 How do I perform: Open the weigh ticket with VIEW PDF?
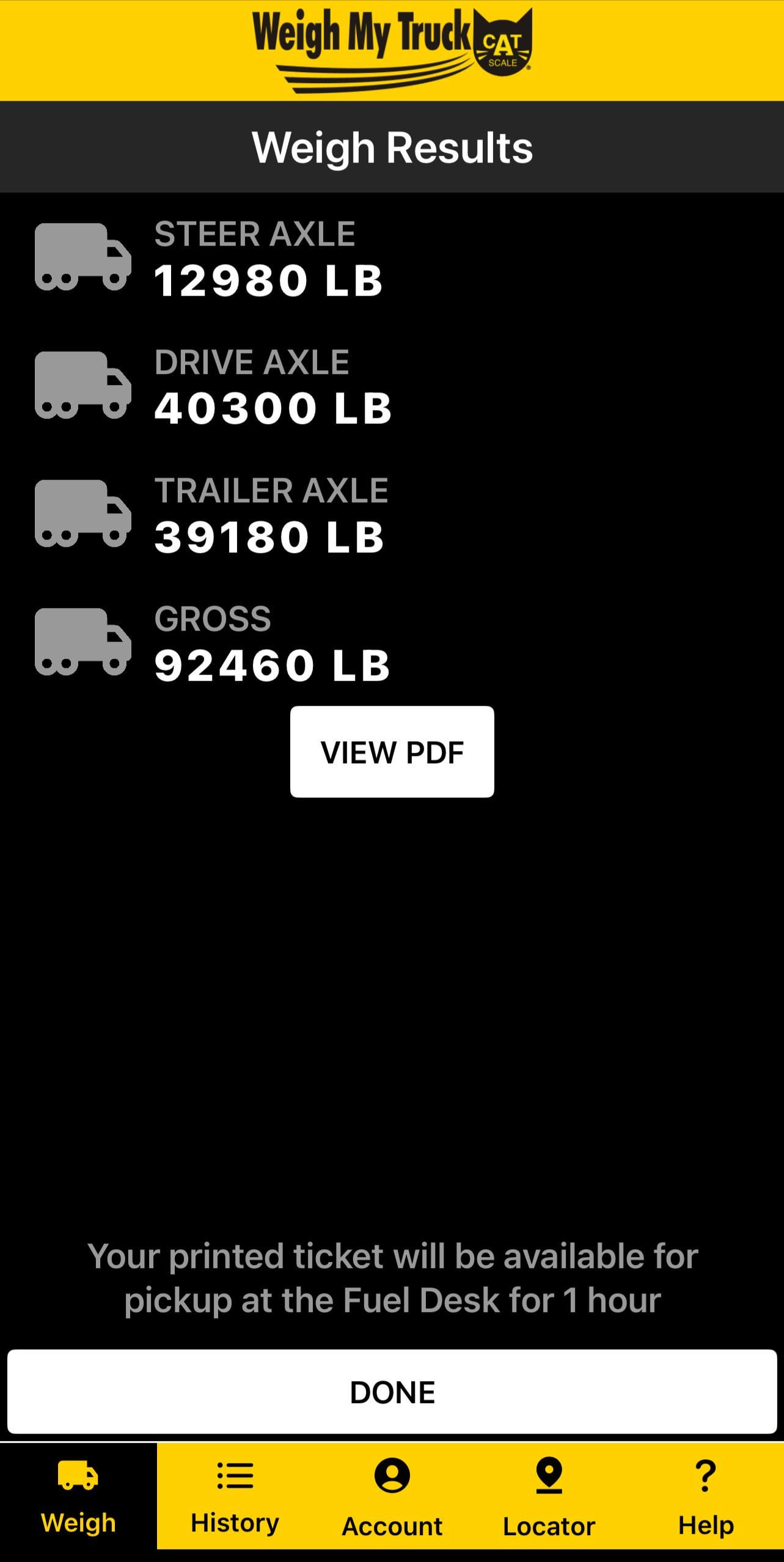pyautogui.click(x=392, y=752)
